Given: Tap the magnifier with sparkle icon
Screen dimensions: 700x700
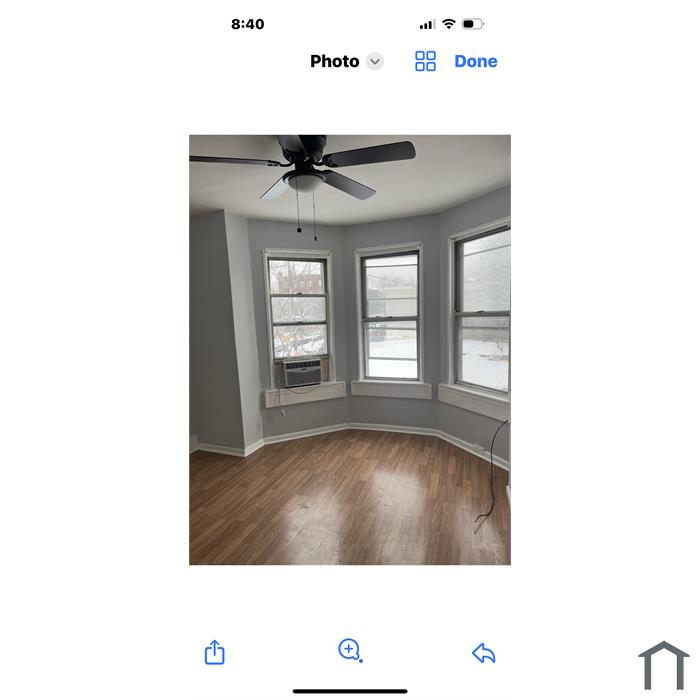Looking at the screenshot, I should tap(349, 651).
